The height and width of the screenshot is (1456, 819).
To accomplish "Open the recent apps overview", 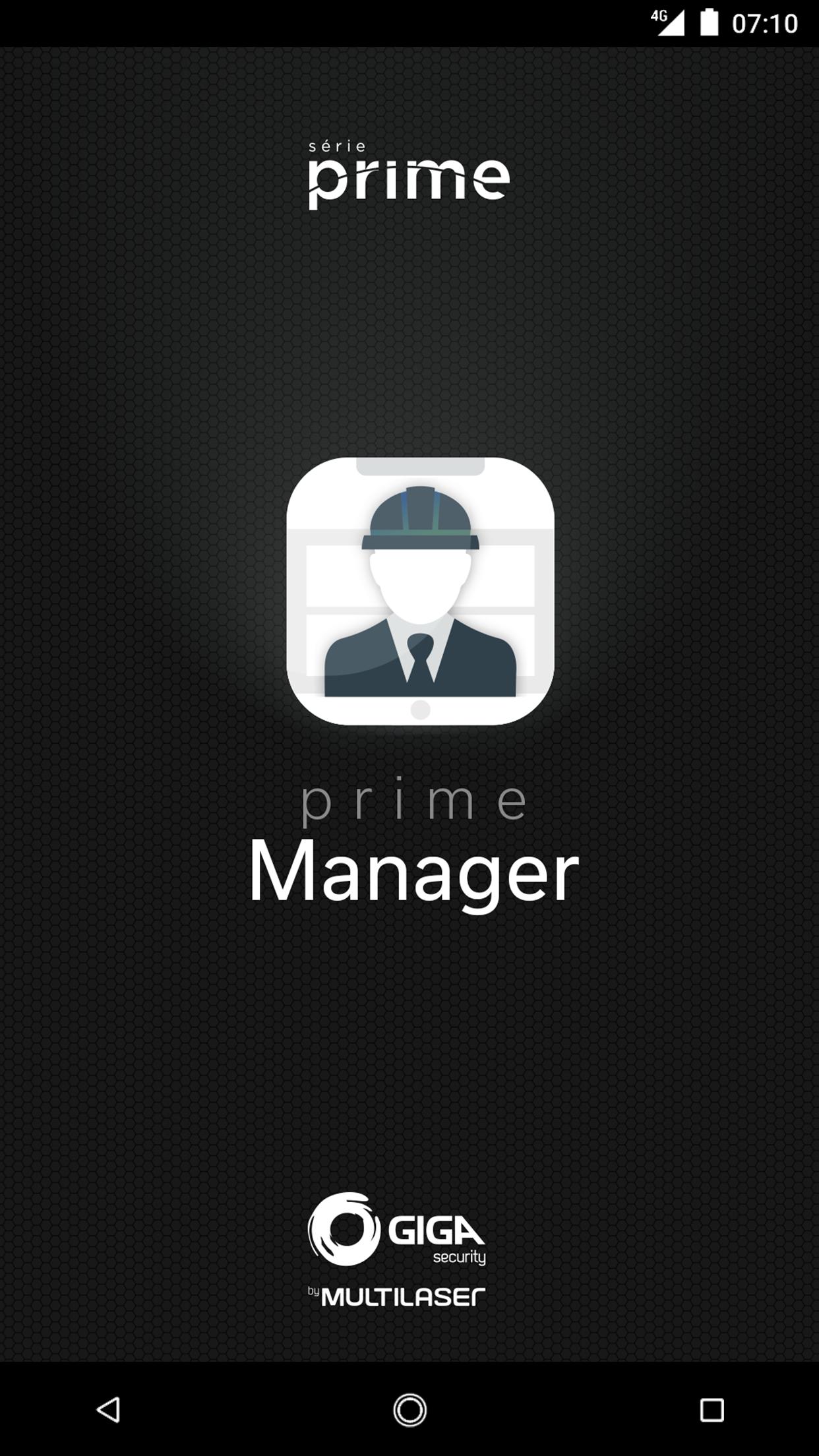I will [711, 1410].
